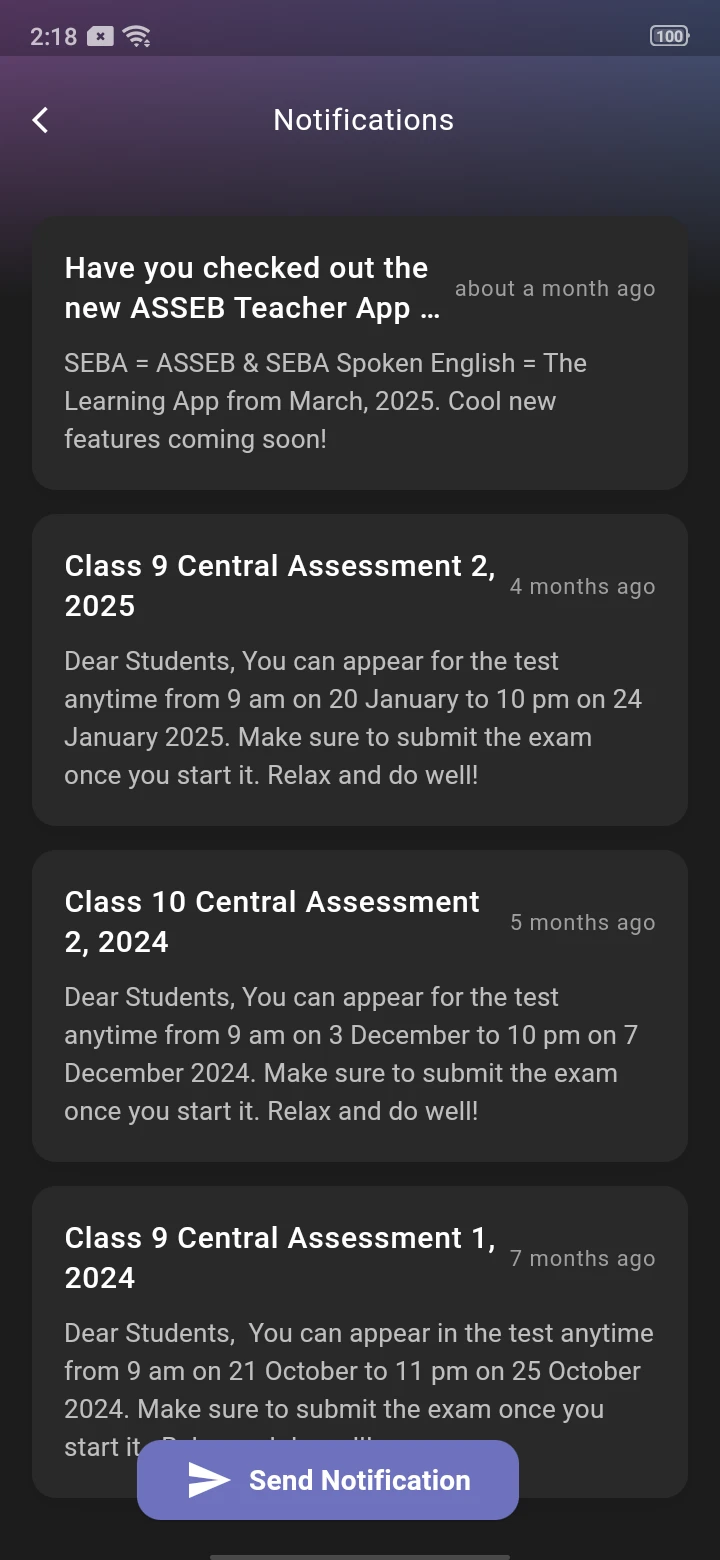Open Class 9 Central Assessment 2, 2025 notification
The height and width of the screenshot is (1560, 720).
pyautogui.click(x=360, y=670)
